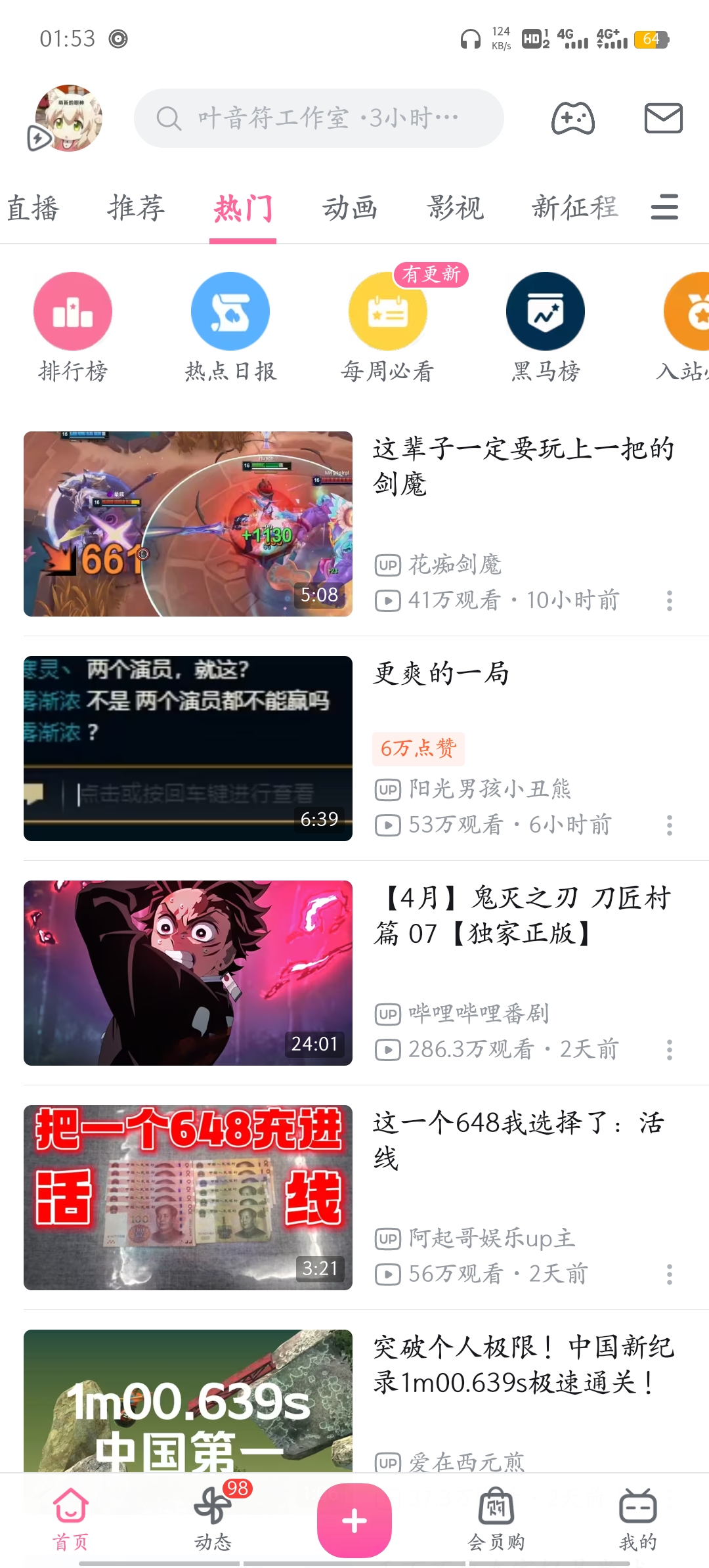This screenshot has height=1568, width=709.
Task: Tap the 6万点赞 likes label
Action: coord(419,749)
